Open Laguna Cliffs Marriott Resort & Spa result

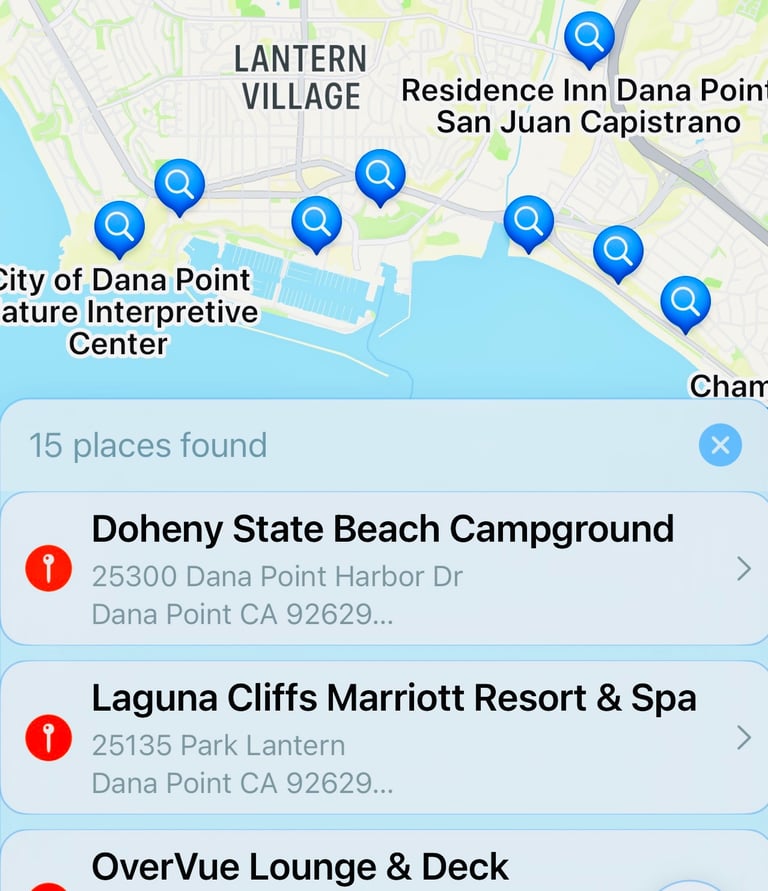[x=384, y=738]
